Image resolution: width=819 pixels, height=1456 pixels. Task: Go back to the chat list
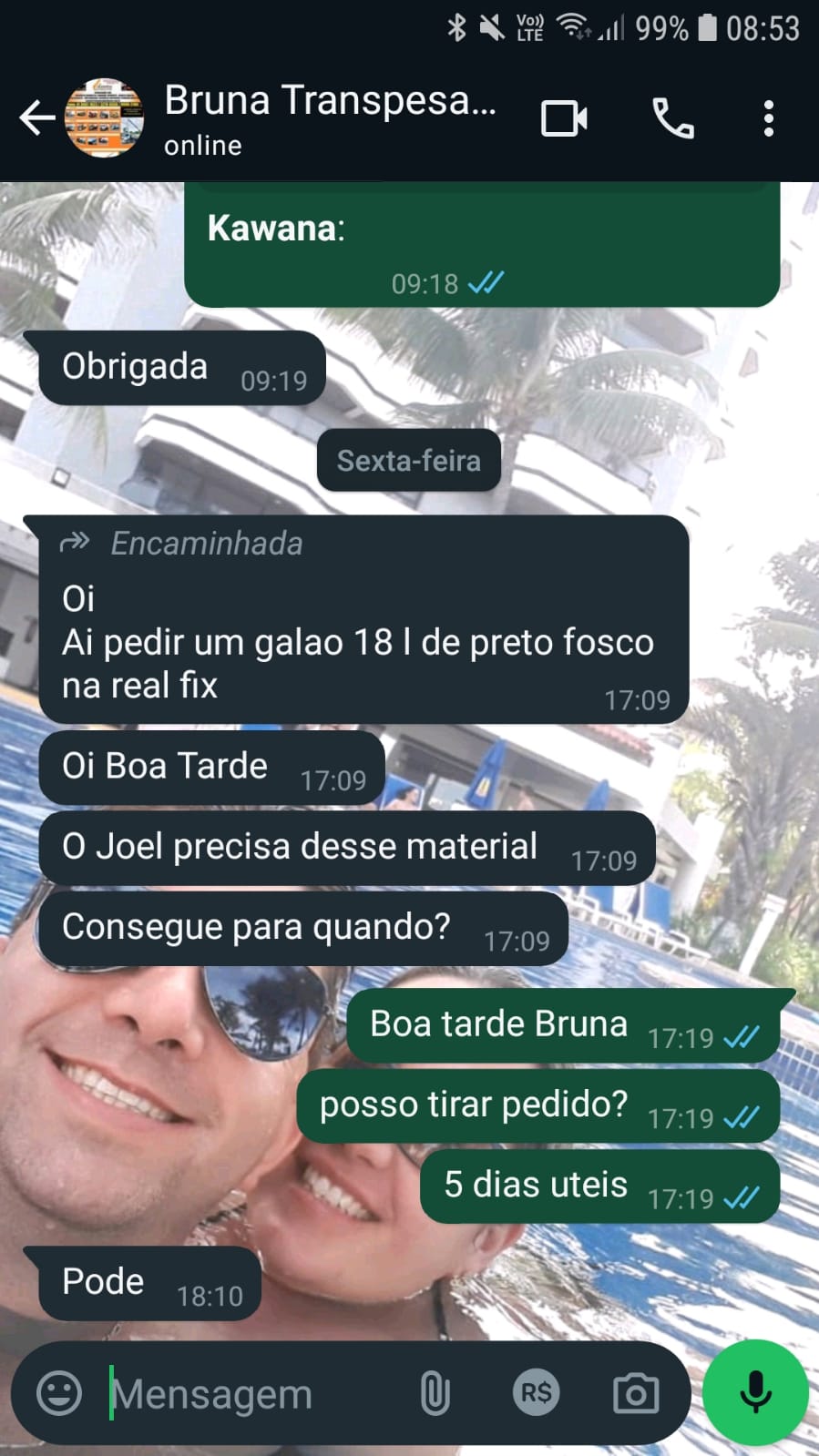coord(36,118)
